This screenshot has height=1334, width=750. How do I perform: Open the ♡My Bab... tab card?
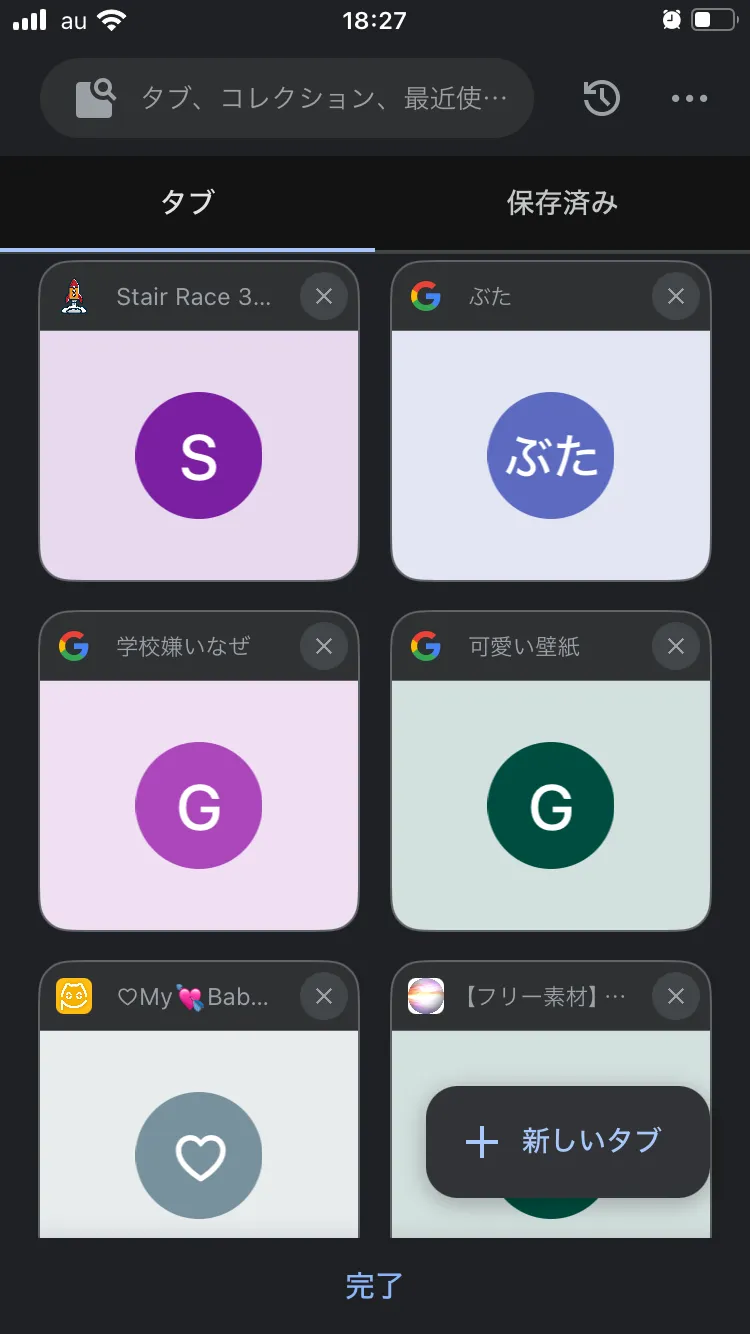point(198,1140)
